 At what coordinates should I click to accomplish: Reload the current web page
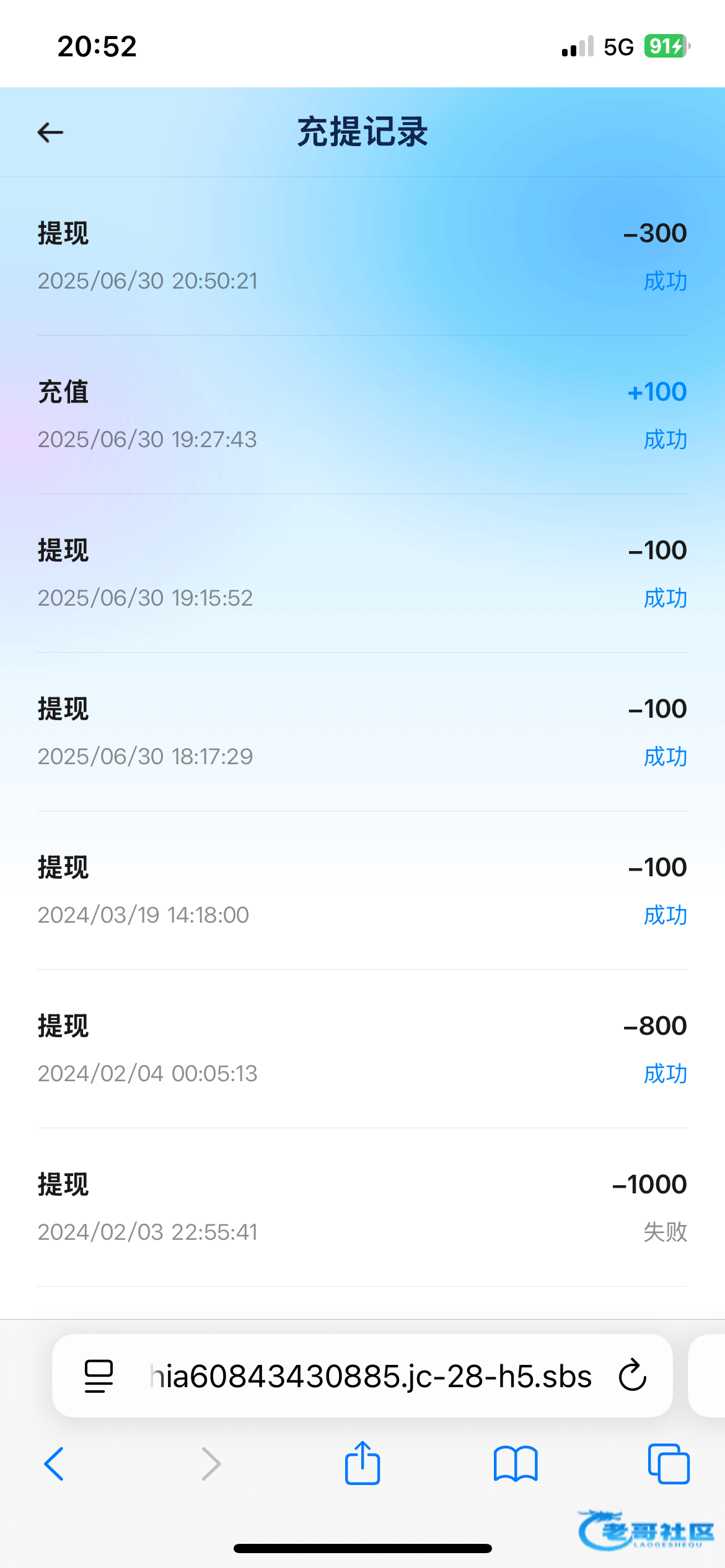[x=633, y=1375]
